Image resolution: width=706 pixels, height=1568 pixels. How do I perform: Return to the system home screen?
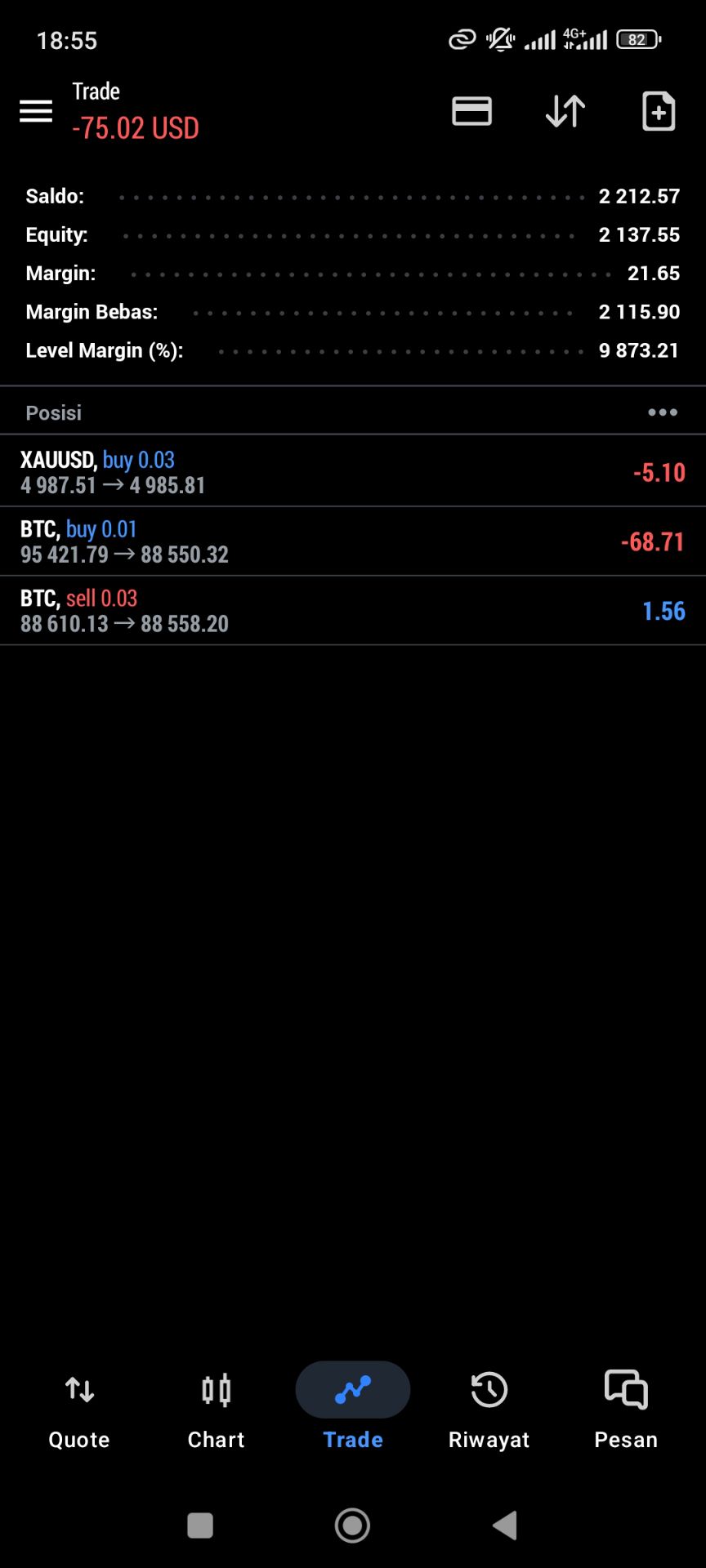[352, 1525]
